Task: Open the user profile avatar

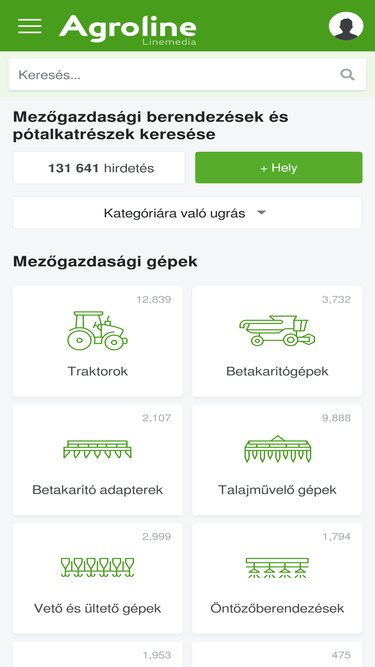Action: tap(346, 26)
